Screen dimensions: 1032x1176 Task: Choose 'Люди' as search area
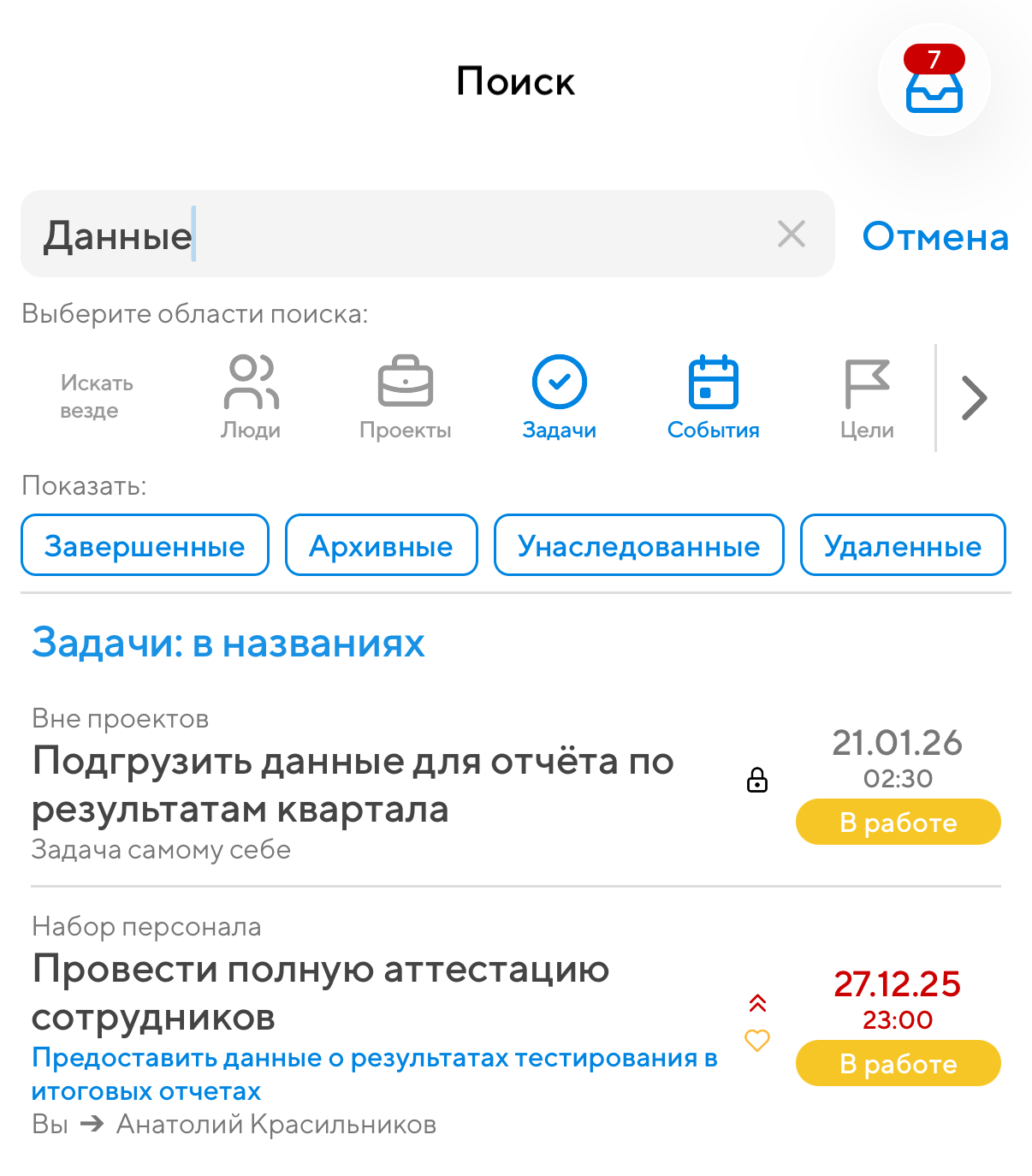point(251,397)
